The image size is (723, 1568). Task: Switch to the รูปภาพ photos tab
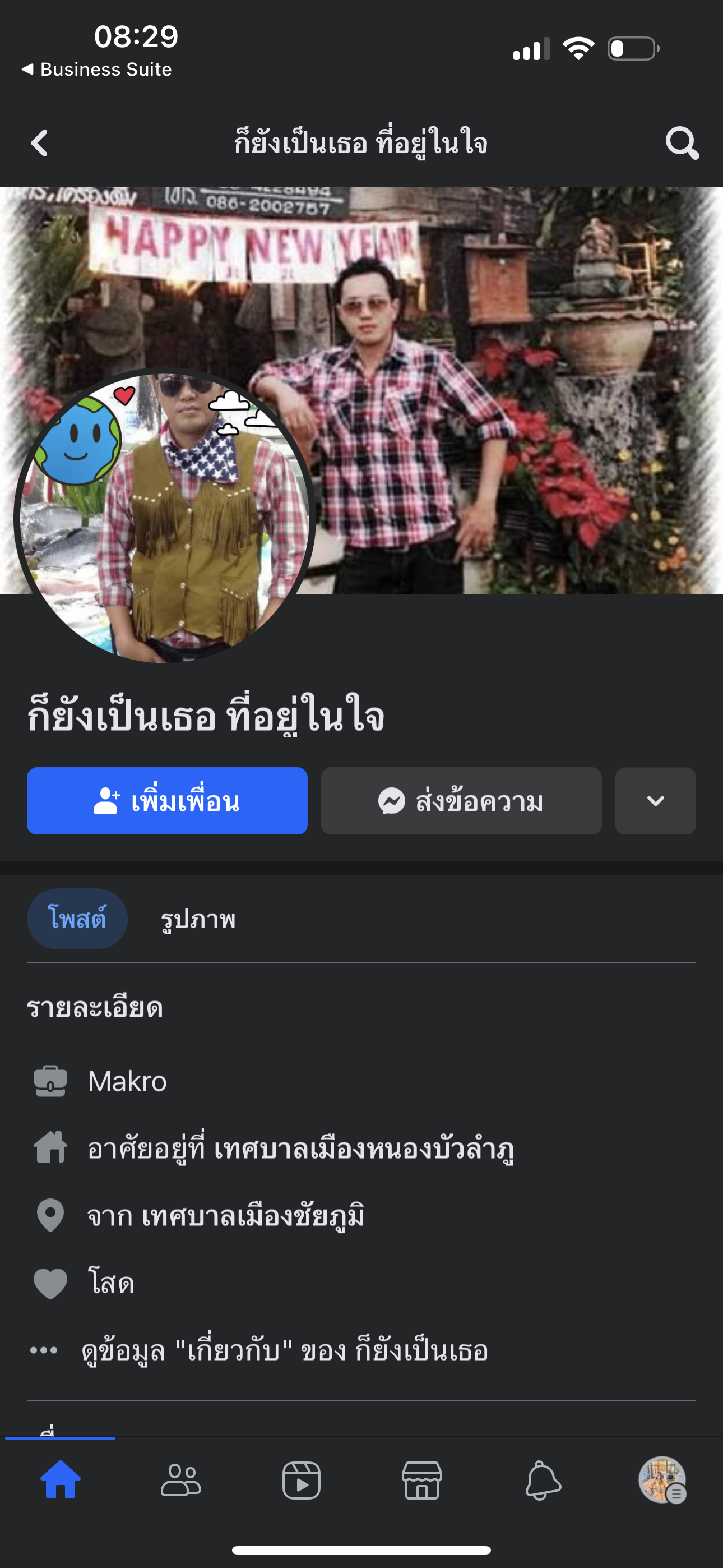(x=198, y=919)
